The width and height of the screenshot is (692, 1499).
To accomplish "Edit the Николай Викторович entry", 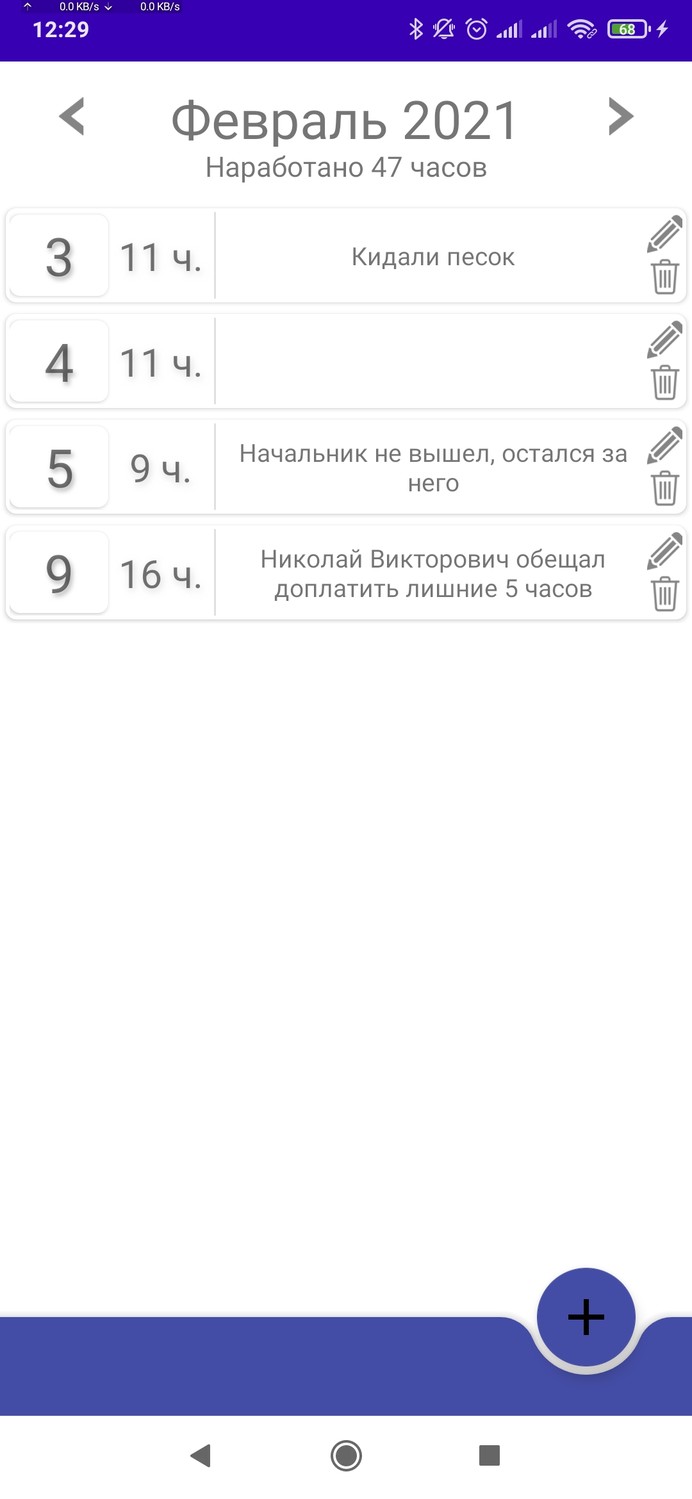I will (665, 553).
